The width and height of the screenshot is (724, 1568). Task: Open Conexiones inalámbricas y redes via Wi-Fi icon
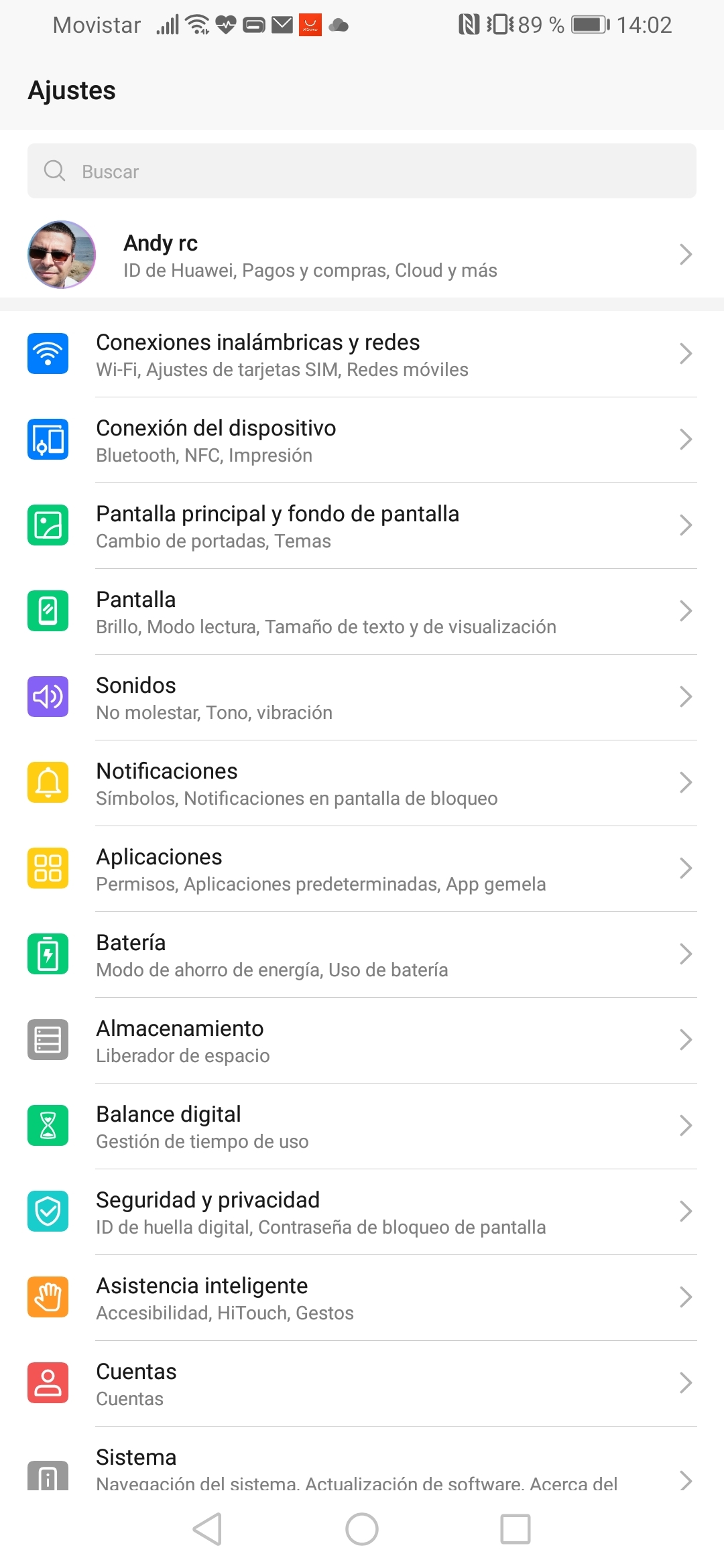pyautogui.click(x=47, y=354)
